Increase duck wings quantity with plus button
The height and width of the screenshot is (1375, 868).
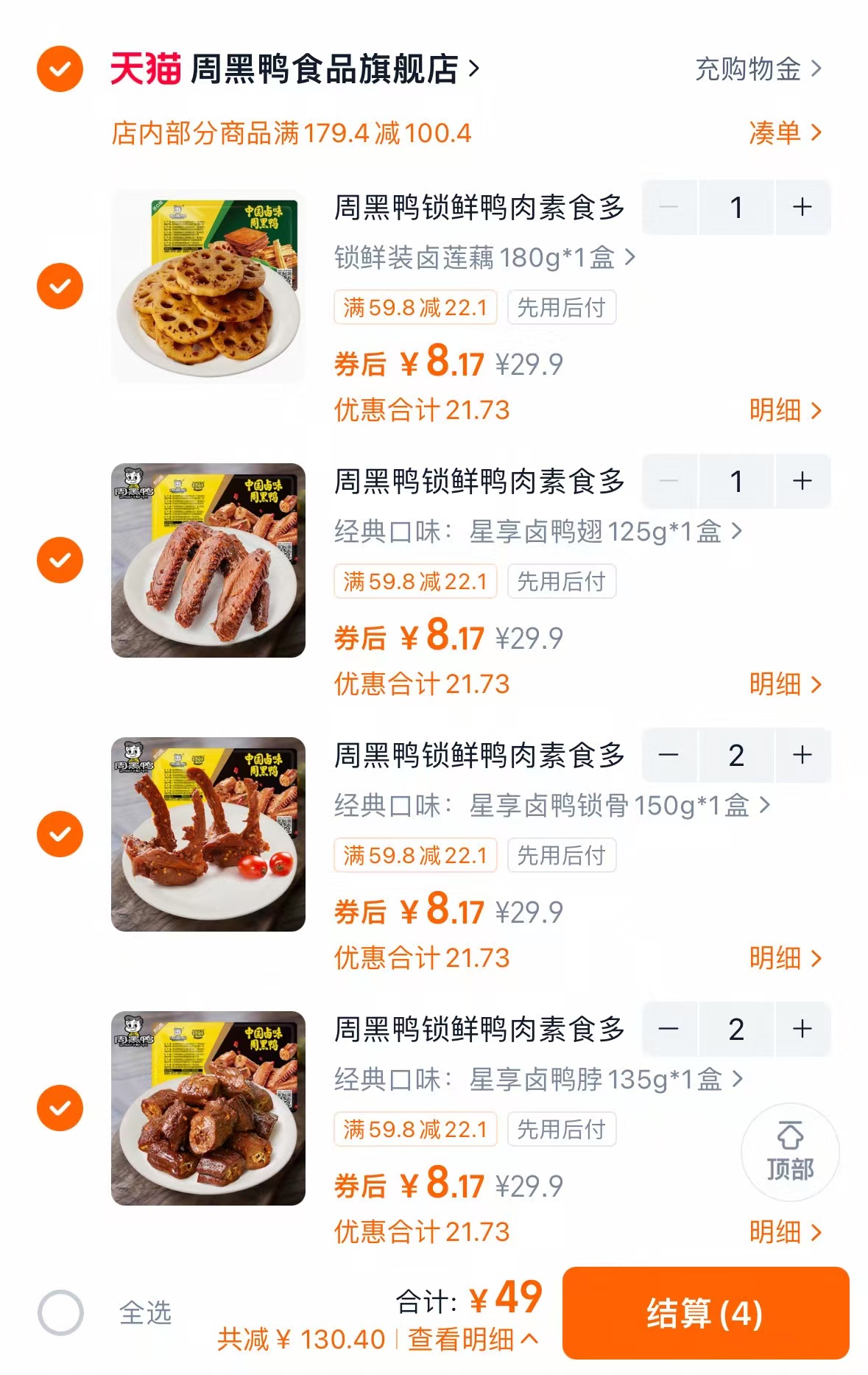802,481
